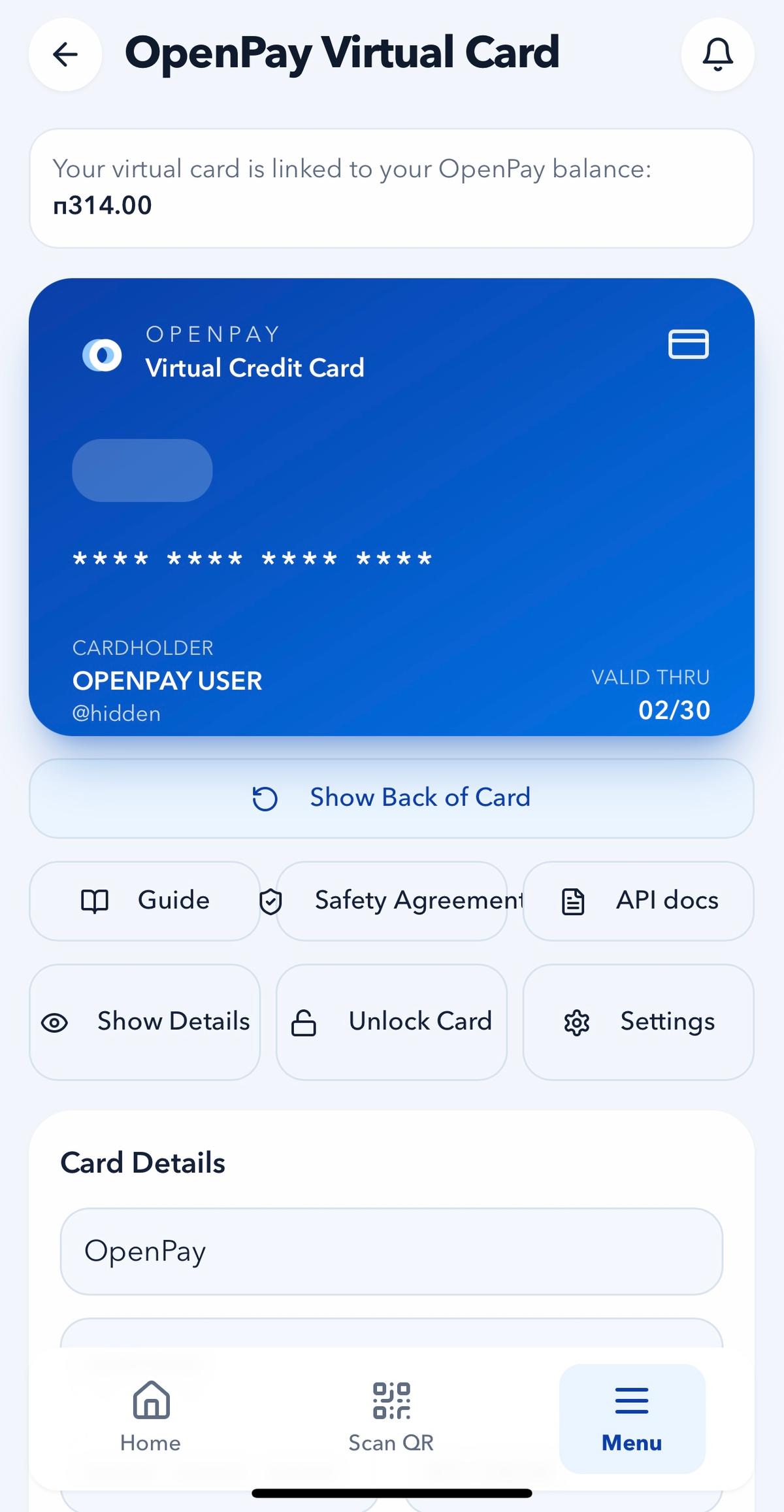Tap the blue virtual credit card

click(x=391, y=507)
